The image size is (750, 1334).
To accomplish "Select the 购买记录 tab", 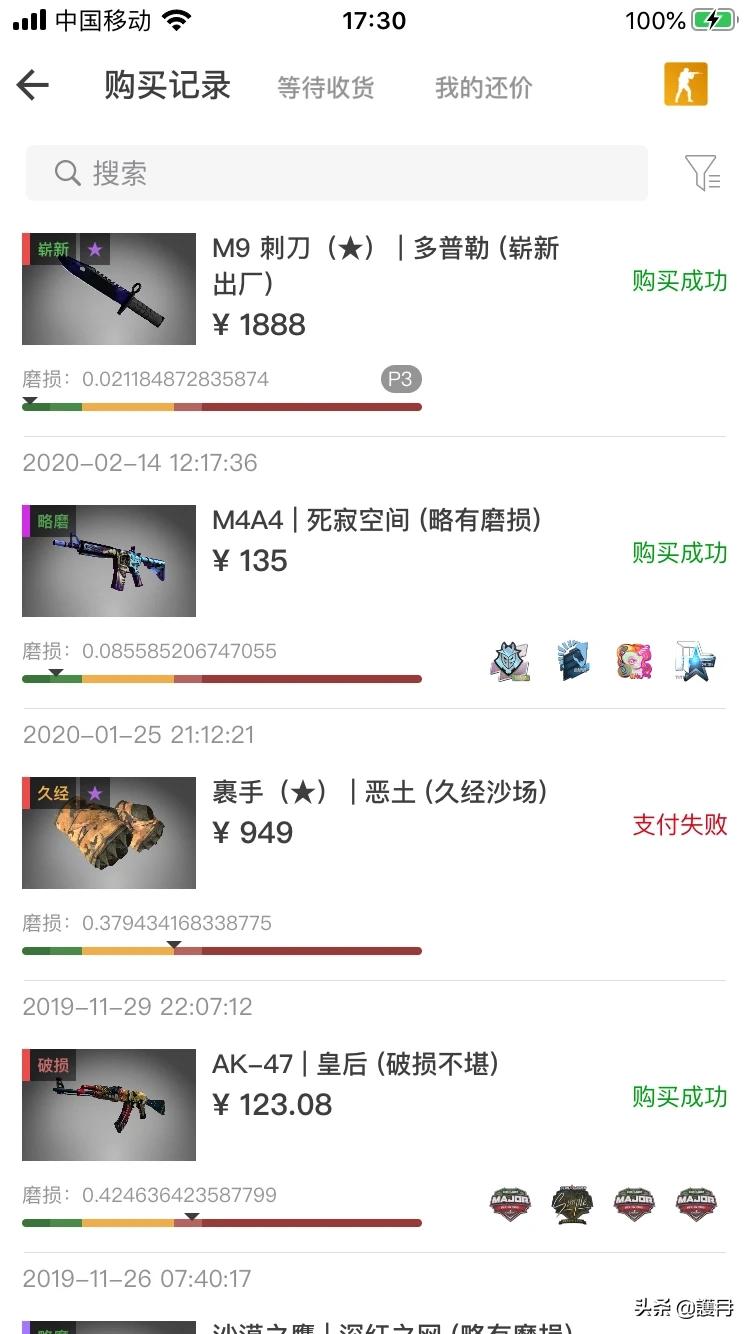I will (x=168, y=86).
